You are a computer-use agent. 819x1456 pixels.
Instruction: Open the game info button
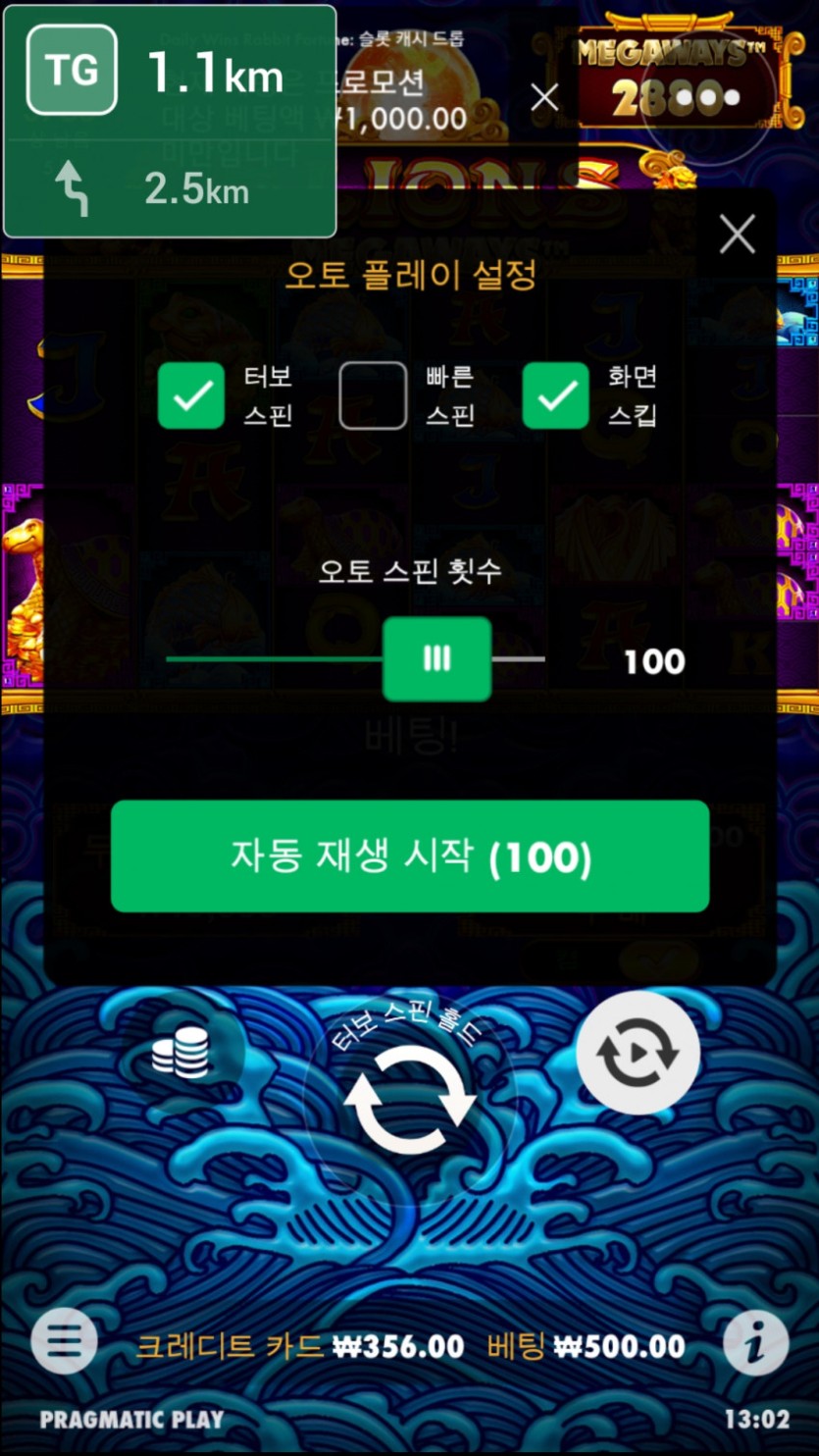point(755,1342)
